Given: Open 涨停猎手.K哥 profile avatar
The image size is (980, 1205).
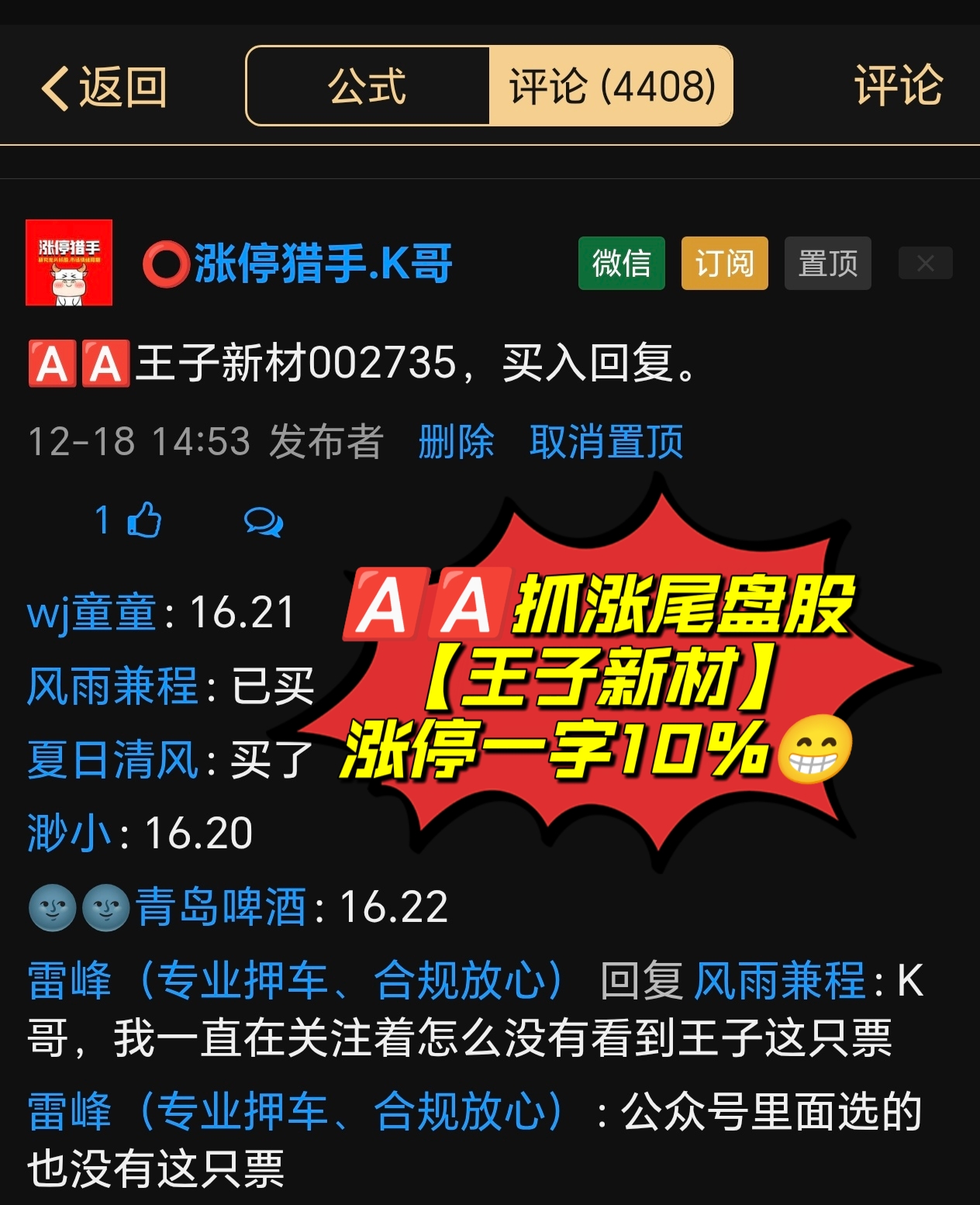Looking at the screenshot, I should (69, 263).
